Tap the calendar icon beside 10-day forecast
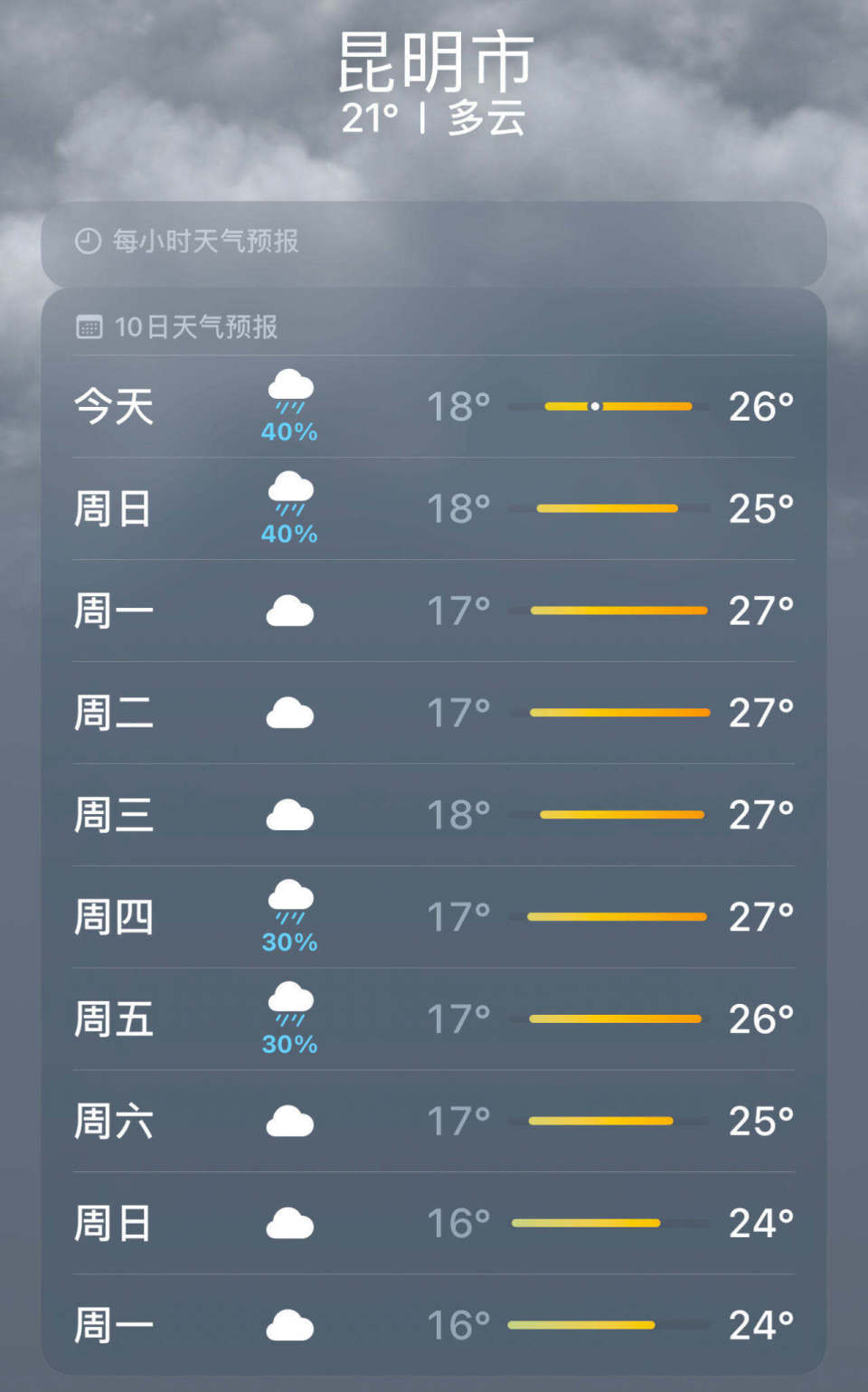Viewport: 868px width, 1392px height. click(x=90, y=327)
